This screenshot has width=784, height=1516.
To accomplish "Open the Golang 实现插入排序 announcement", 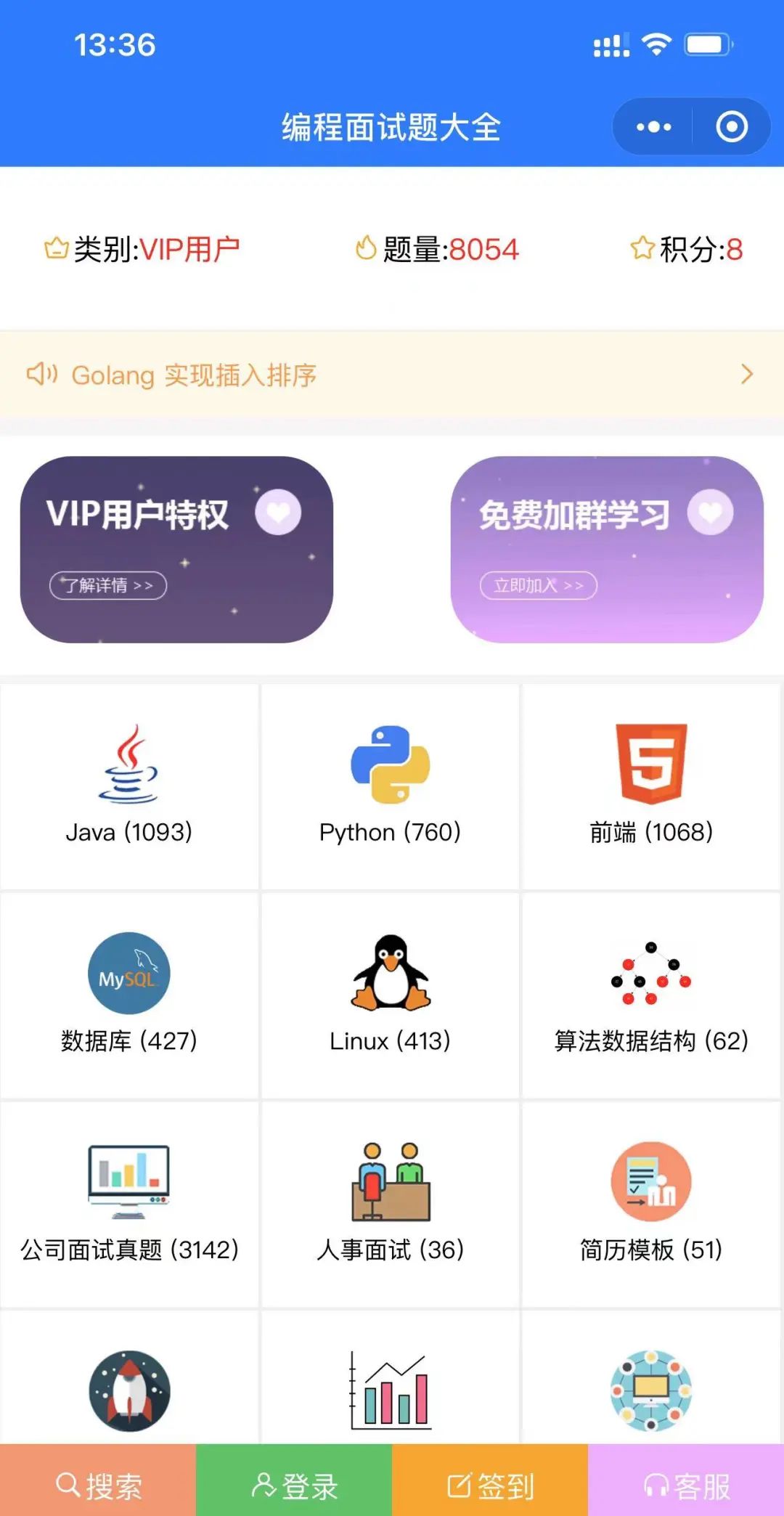I will pyautogui.click(x=392, y=375).
